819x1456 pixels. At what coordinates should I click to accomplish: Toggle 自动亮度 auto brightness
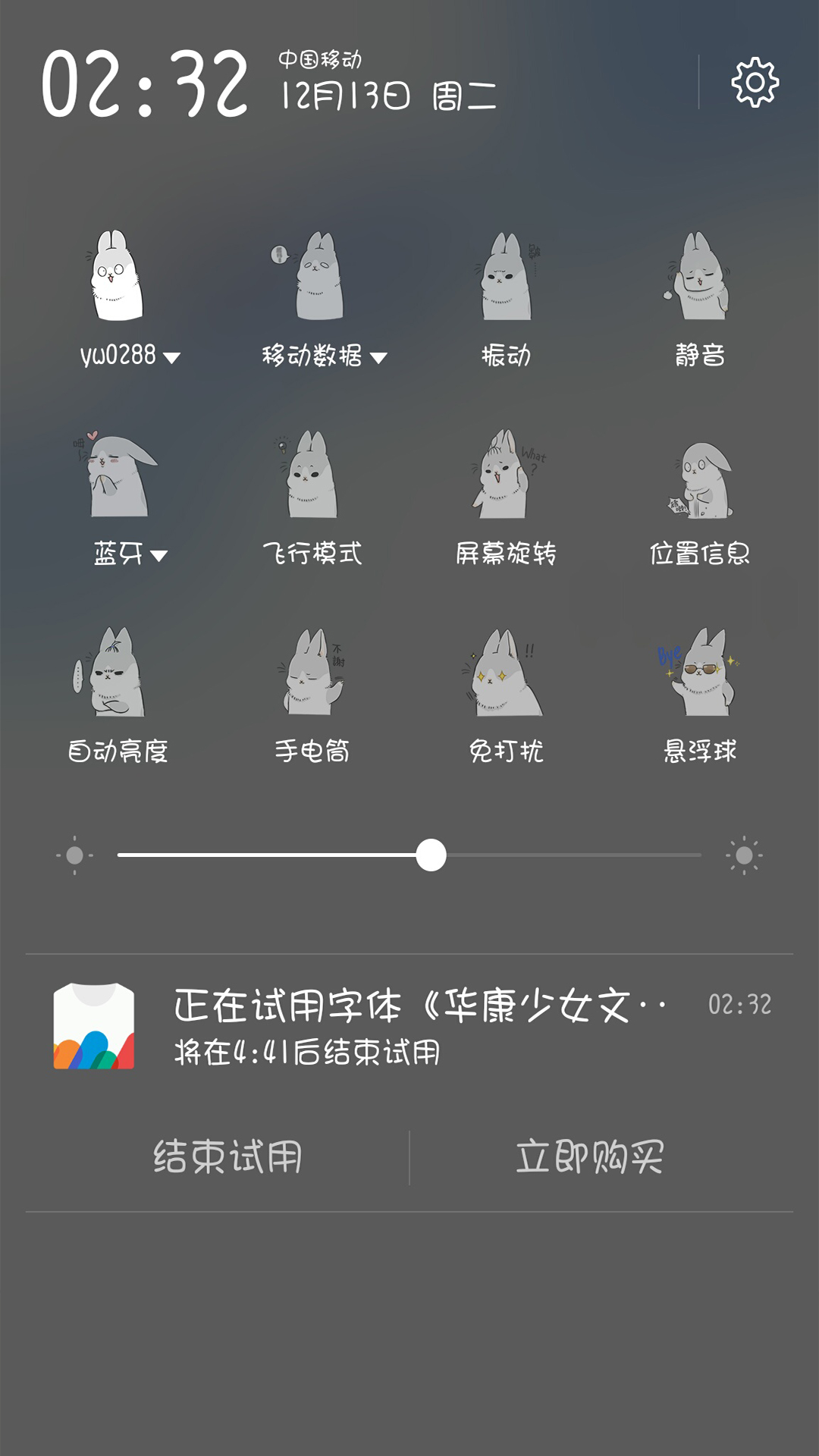pyautogui.click(x=118, y=673)
